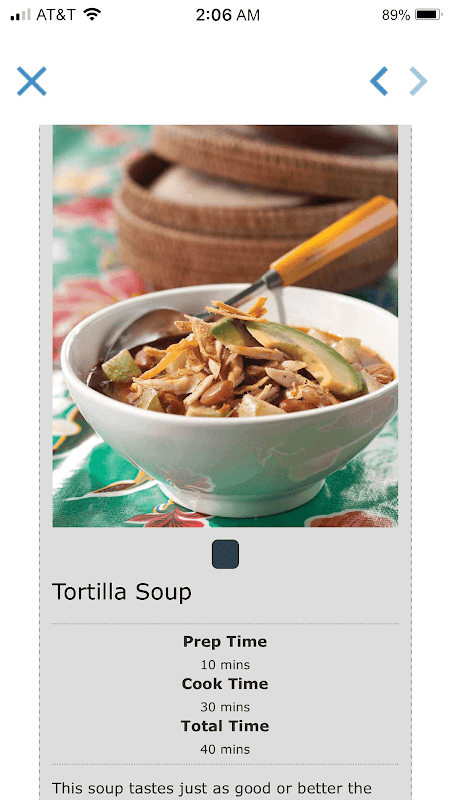Image resolution: width=450 pixels, height=800 pixels.
Task: Go forward to the next page
Action: click(x=418, y=81)
